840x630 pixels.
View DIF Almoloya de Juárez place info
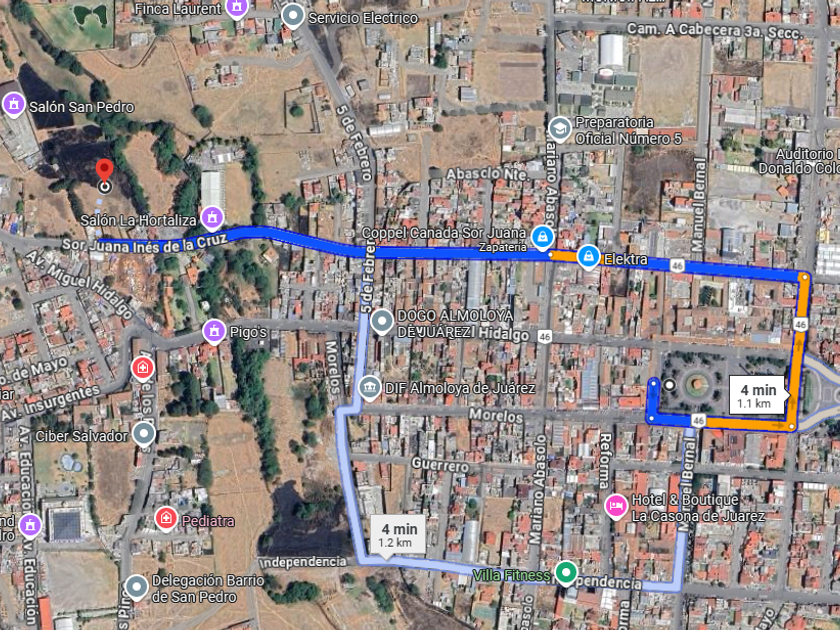tap(369, 388)
